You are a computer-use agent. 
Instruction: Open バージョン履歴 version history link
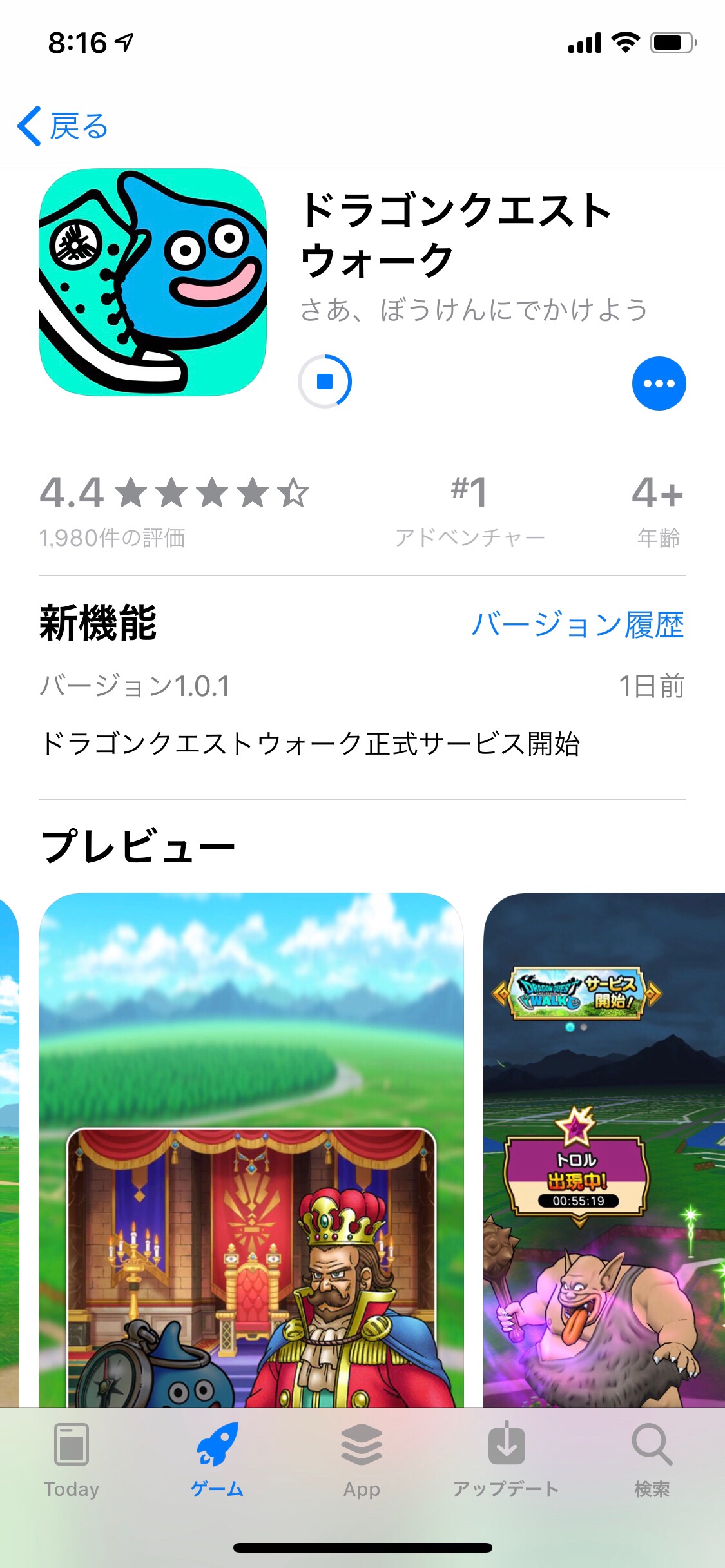[x=577, y=624]
